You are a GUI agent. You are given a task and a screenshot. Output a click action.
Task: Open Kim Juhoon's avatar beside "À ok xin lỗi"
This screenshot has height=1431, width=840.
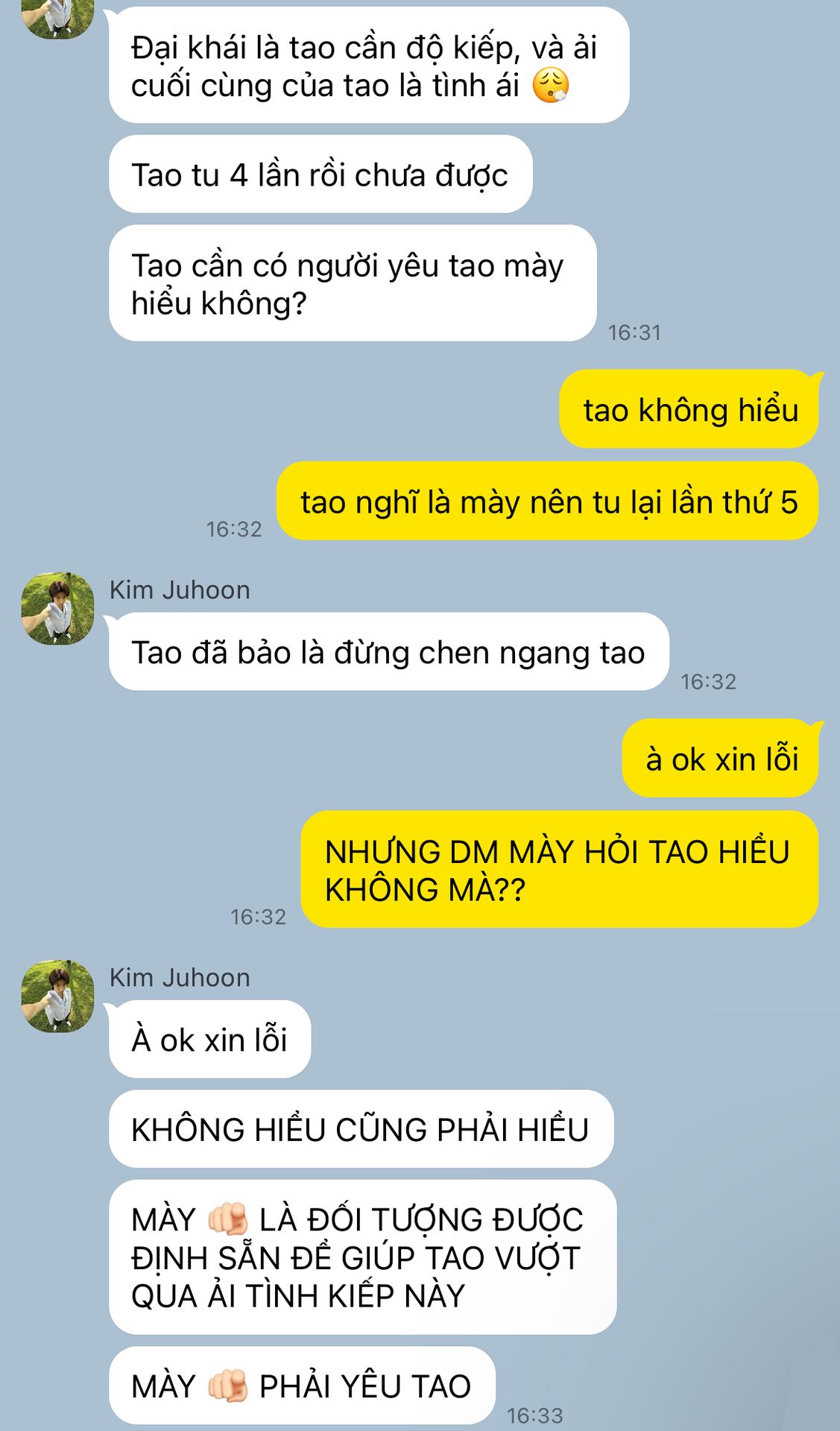point(57,996)
